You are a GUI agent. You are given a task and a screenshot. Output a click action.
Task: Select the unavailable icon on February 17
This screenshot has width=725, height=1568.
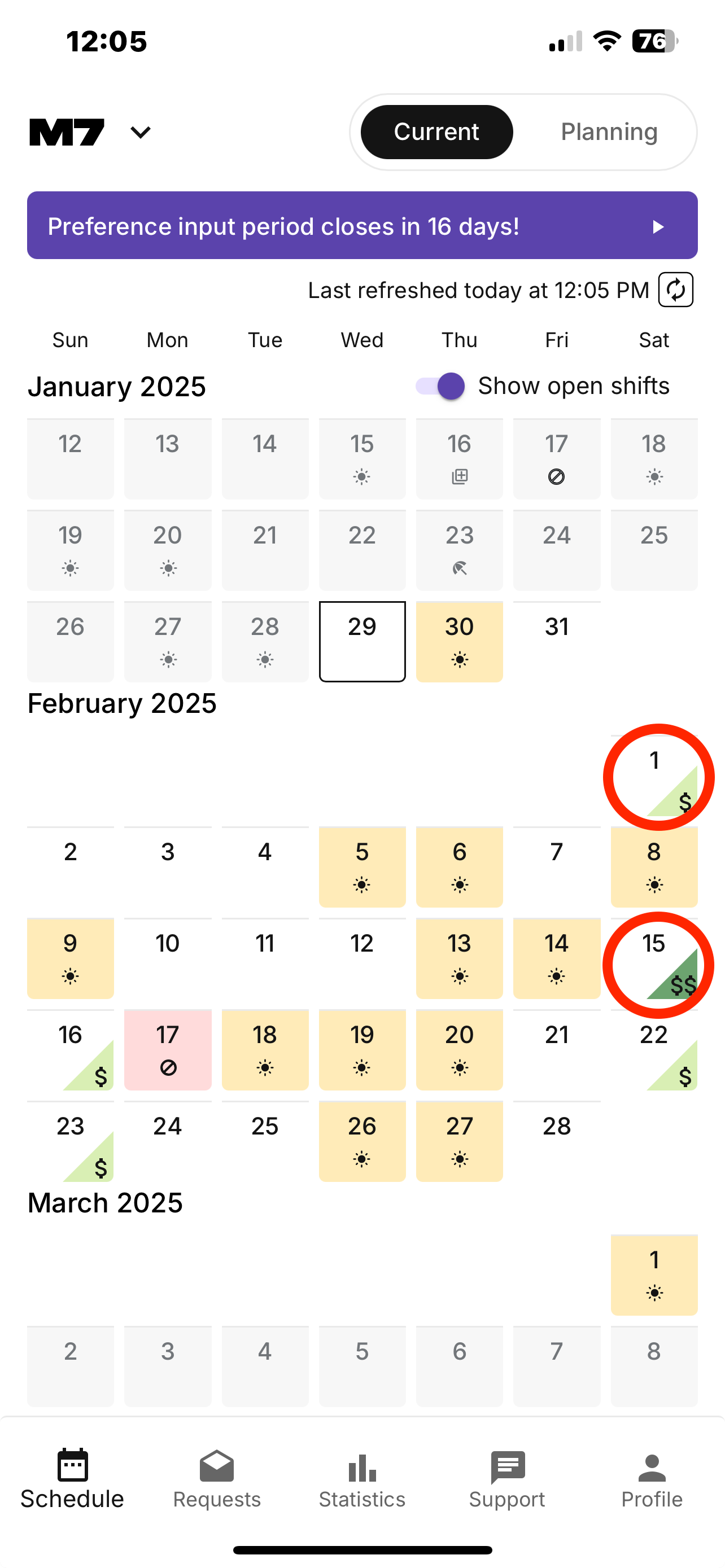(167, 1068)
